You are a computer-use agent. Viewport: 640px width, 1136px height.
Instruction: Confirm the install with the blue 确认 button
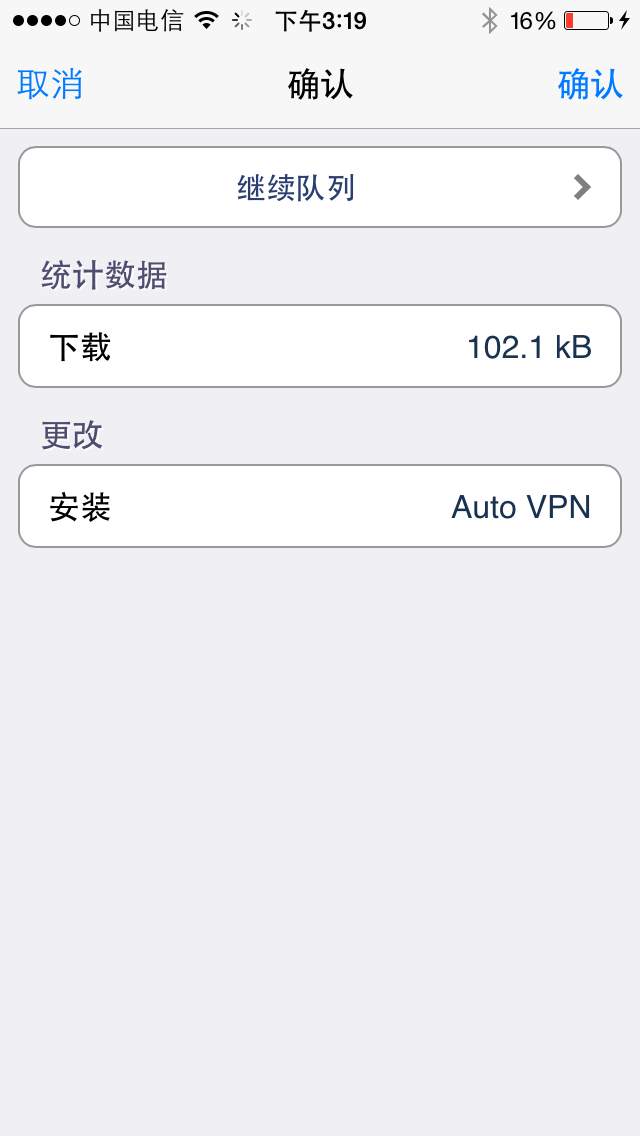[590, 85]
